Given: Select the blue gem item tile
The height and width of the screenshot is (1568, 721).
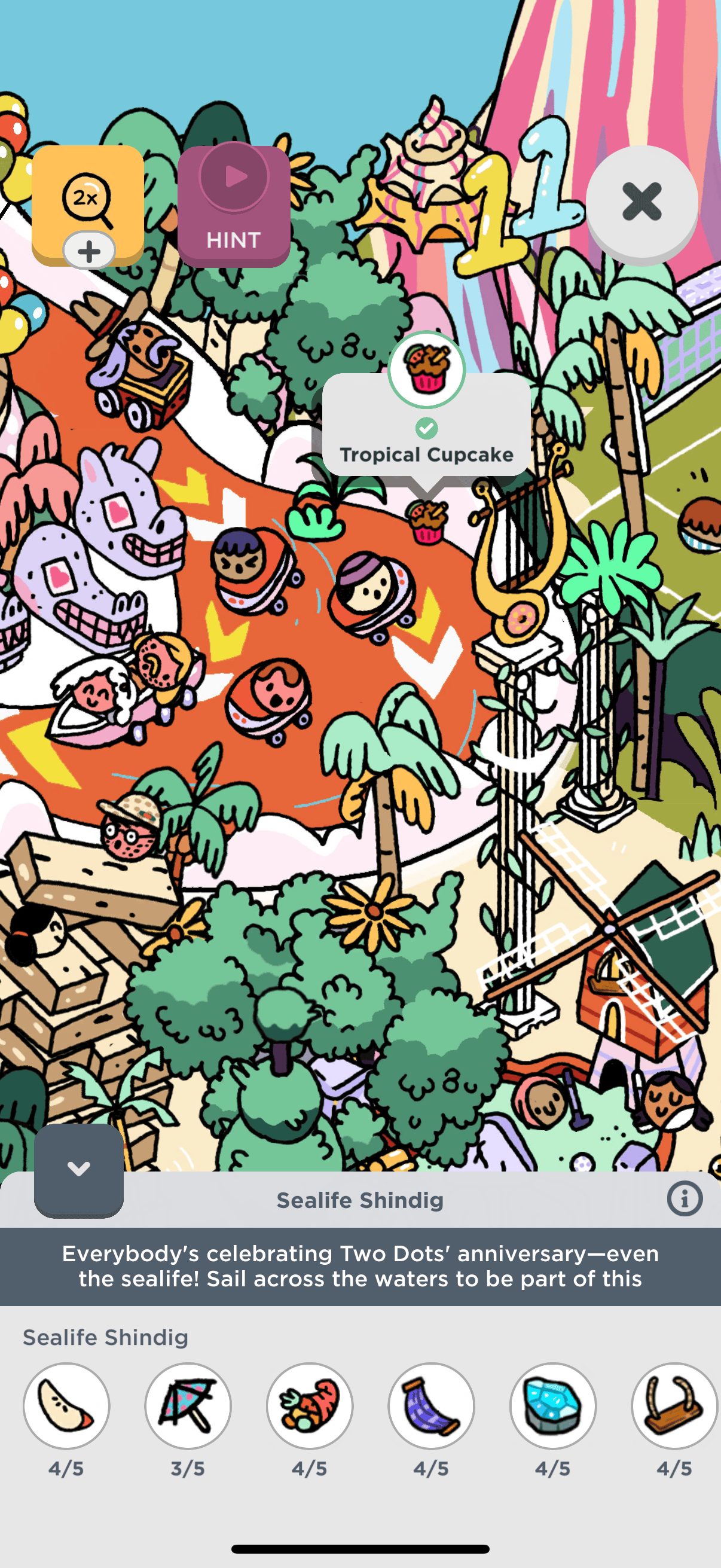Looking at the screenshot, I should [x=553, y=1405].
